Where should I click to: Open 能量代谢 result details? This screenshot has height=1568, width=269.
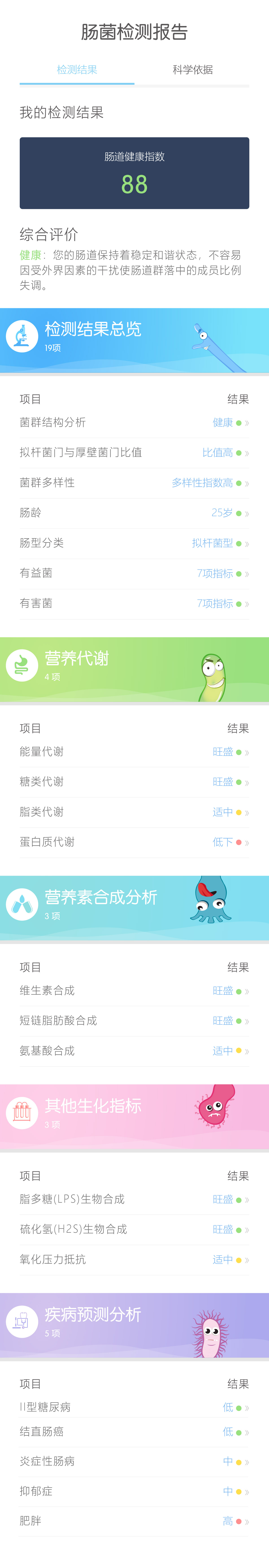point(134,752)
